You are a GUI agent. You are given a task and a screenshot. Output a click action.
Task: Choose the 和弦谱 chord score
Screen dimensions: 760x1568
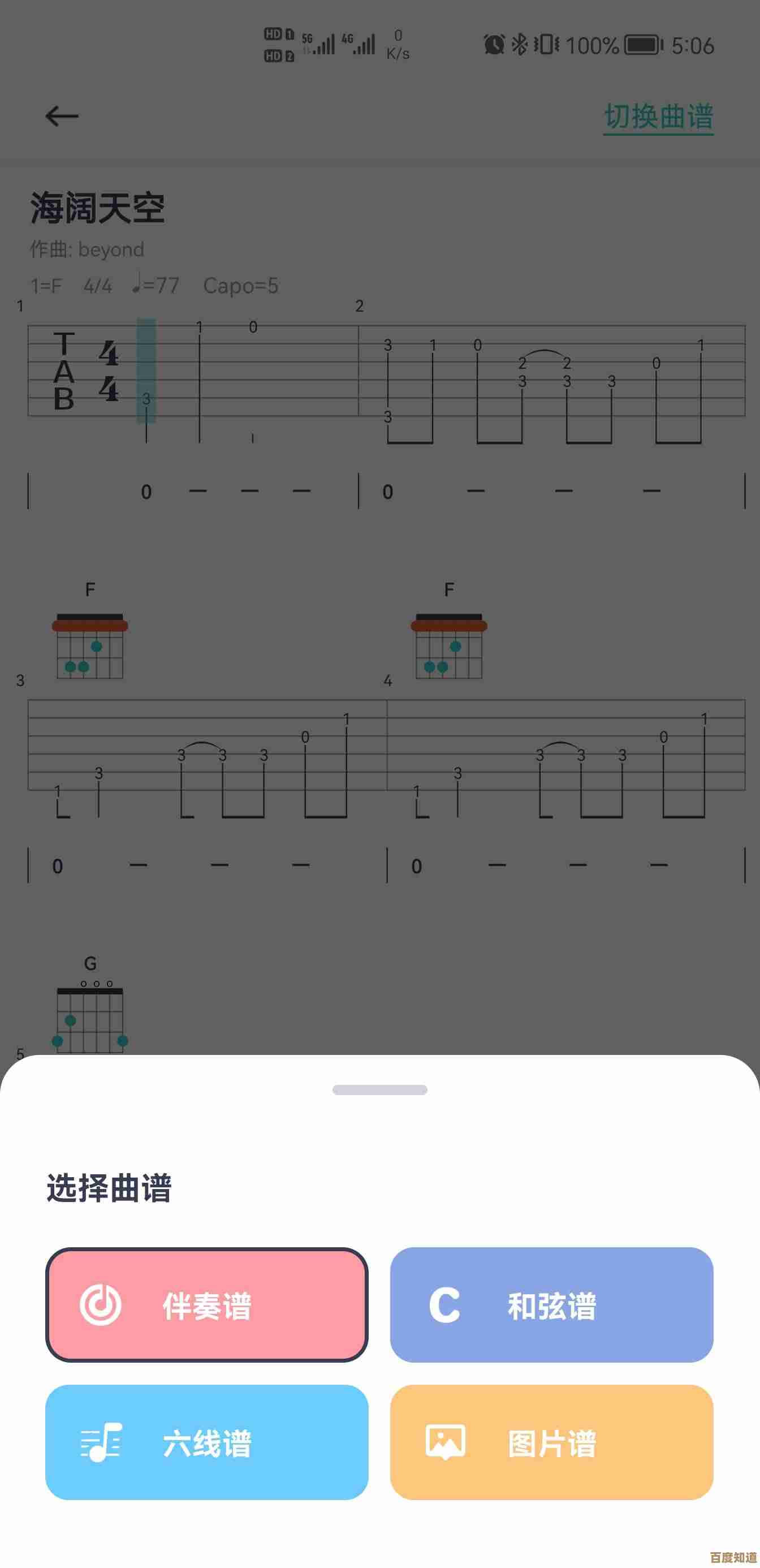551,1304
